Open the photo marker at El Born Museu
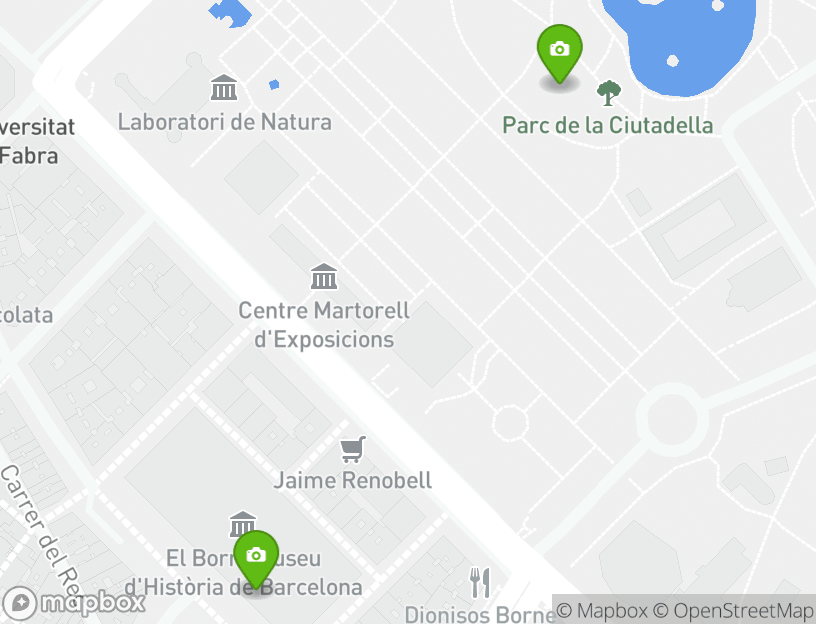The width and height of the screenshot is (816, 624). 256,557
